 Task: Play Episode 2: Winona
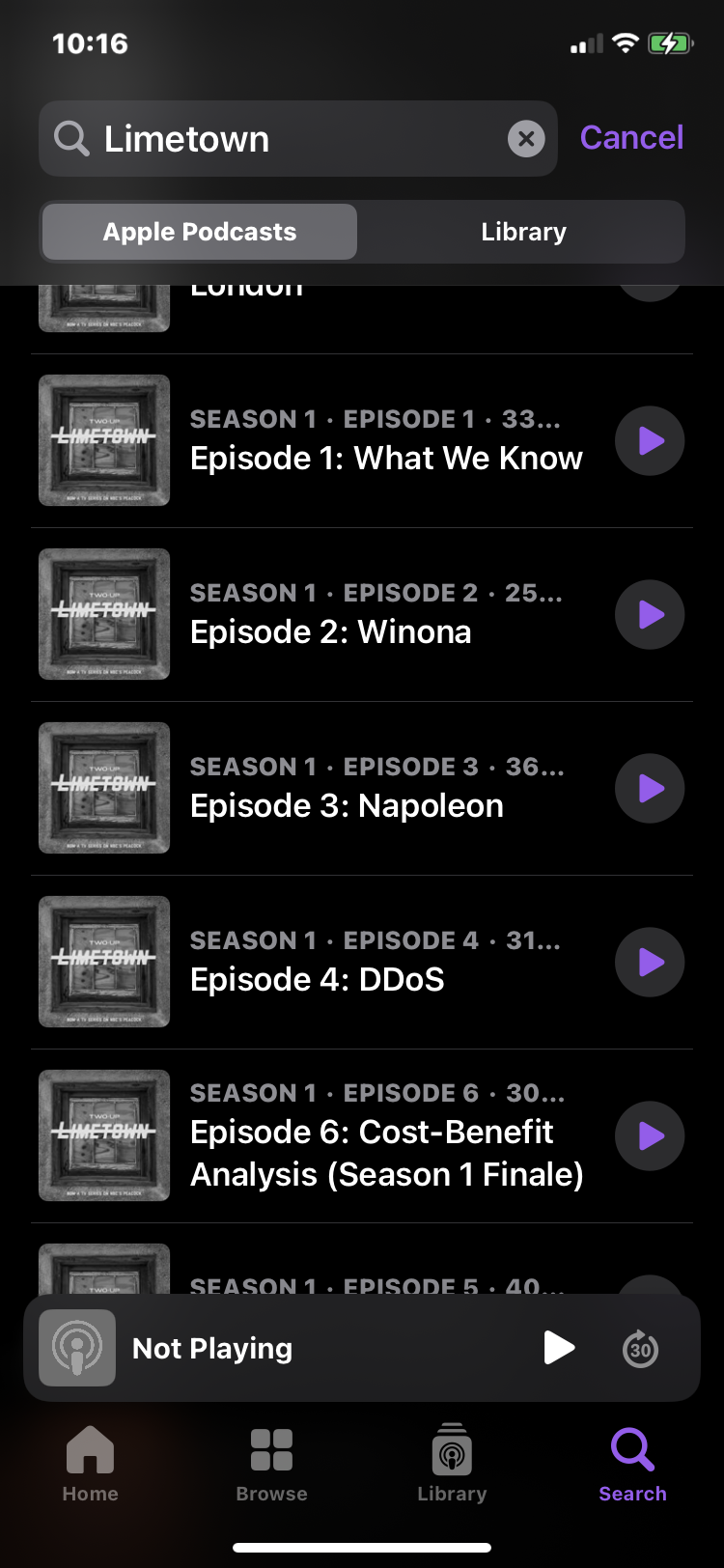click(650, 615)
